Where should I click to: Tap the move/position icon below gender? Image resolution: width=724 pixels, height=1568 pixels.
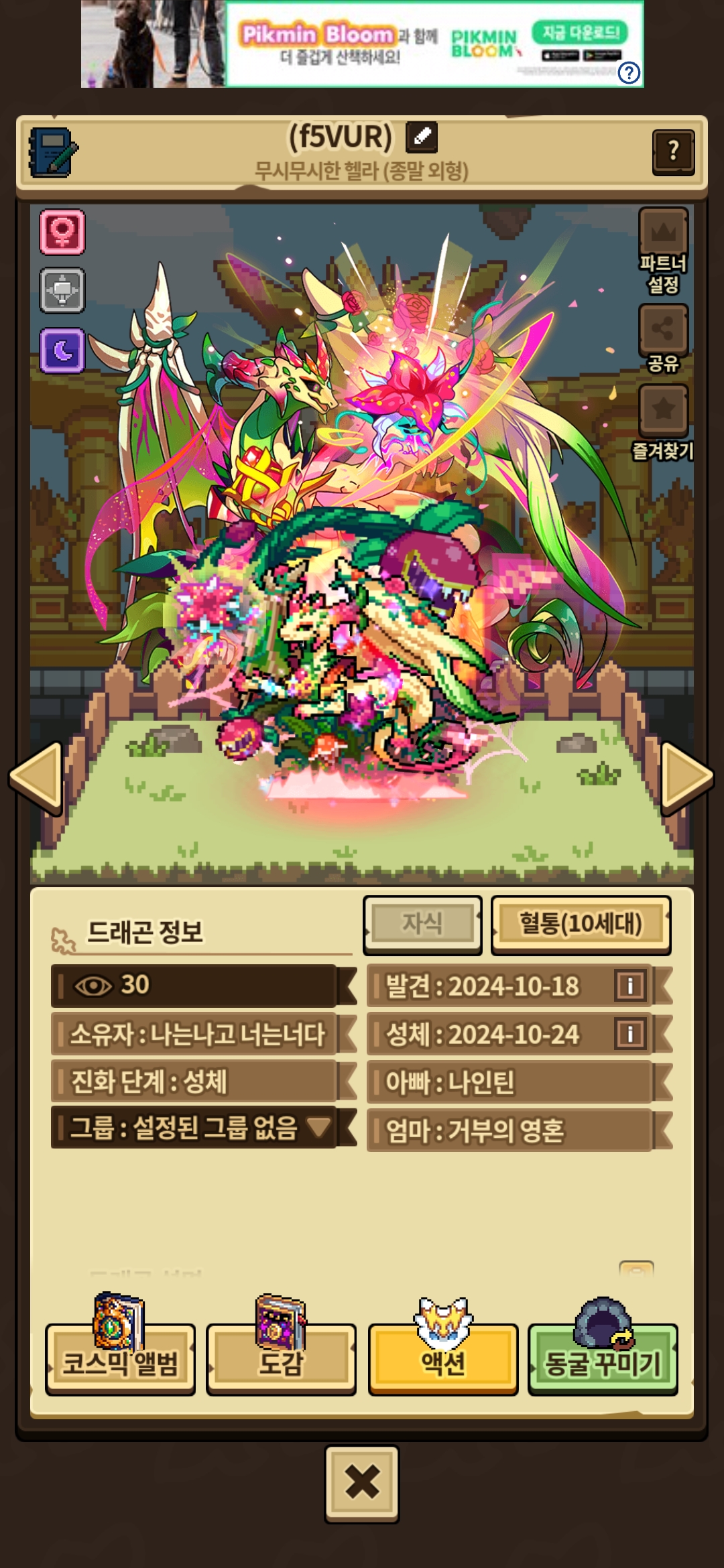[x=62, y=291]
